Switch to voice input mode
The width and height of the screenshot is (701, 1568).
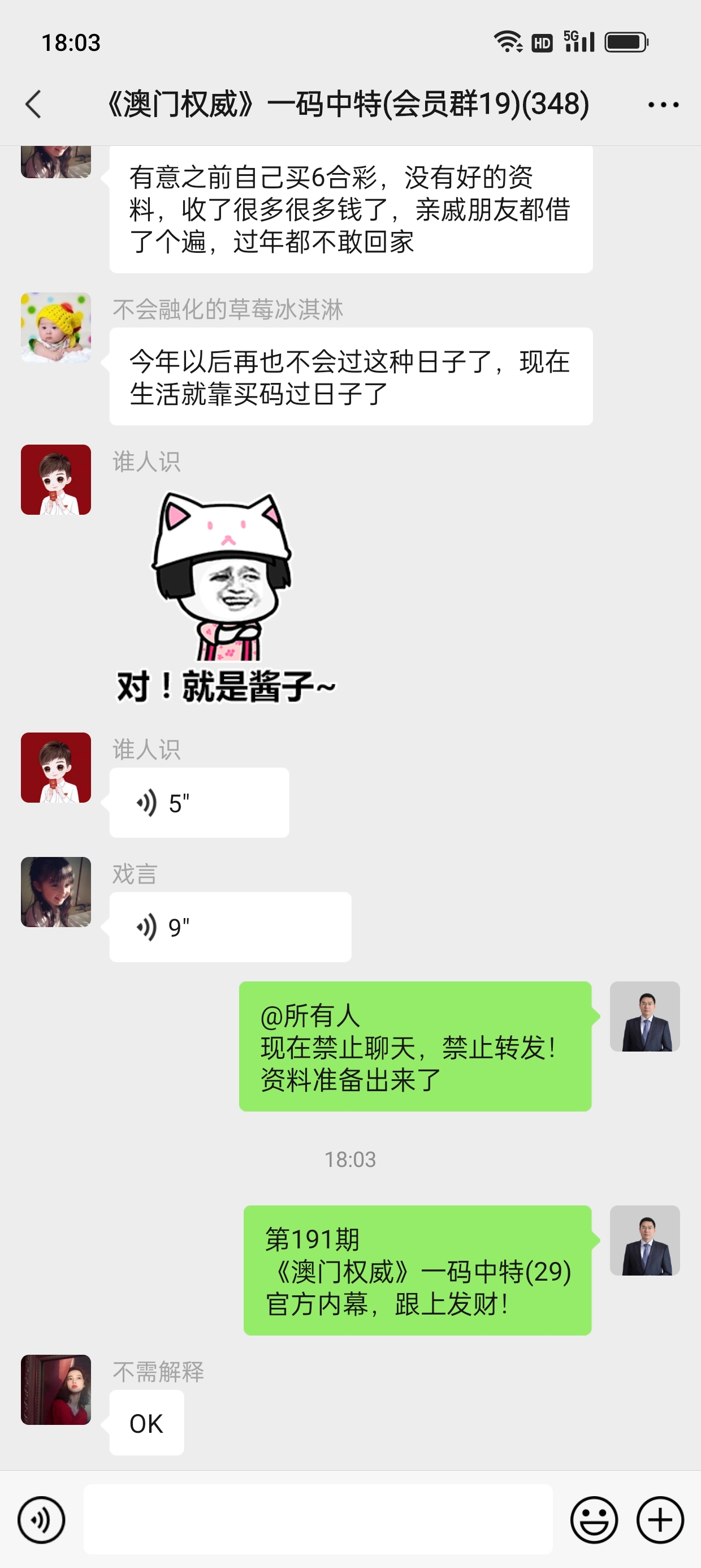[x=41, y=1520]
